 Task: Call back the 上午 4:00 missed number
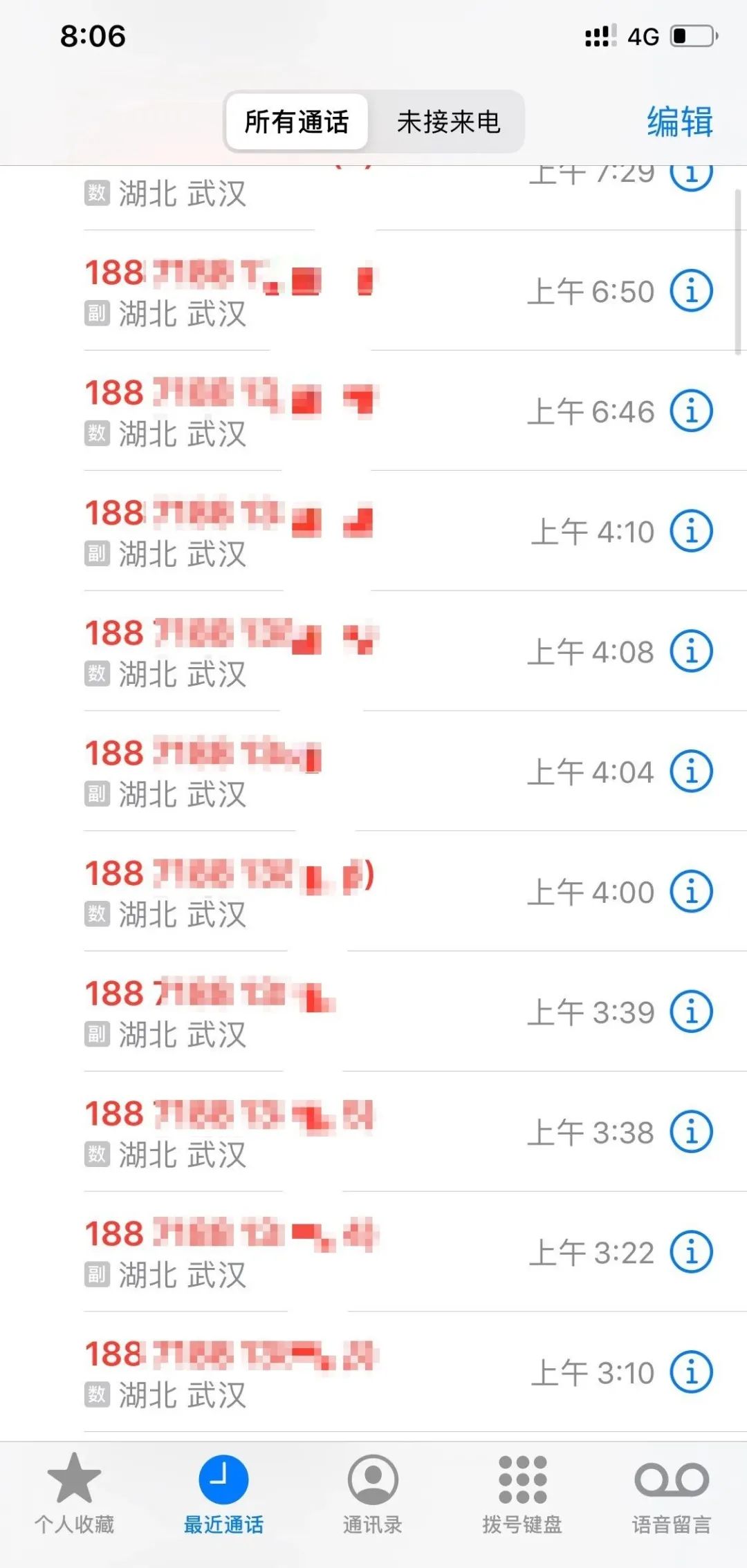point(277,892)
